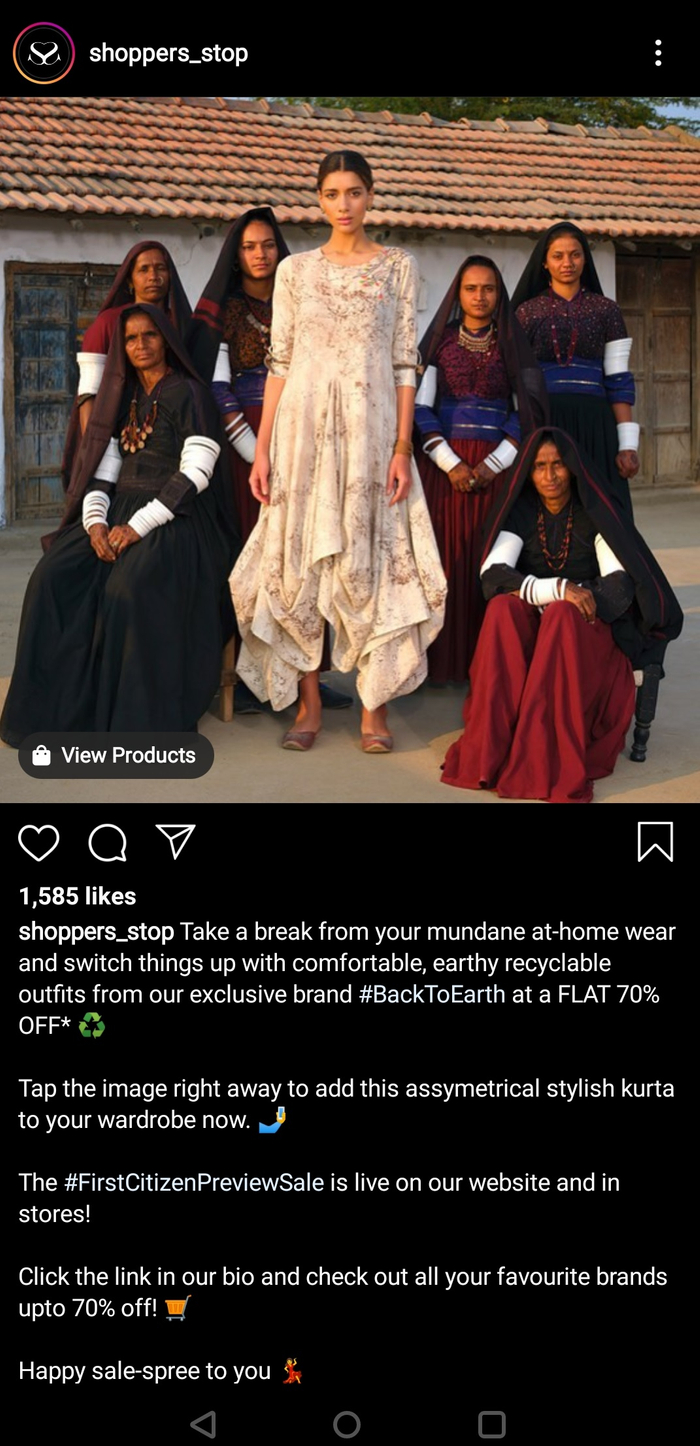Share the post via paper plane icon
700x1446 pixels.
click(x=175, y=842)
